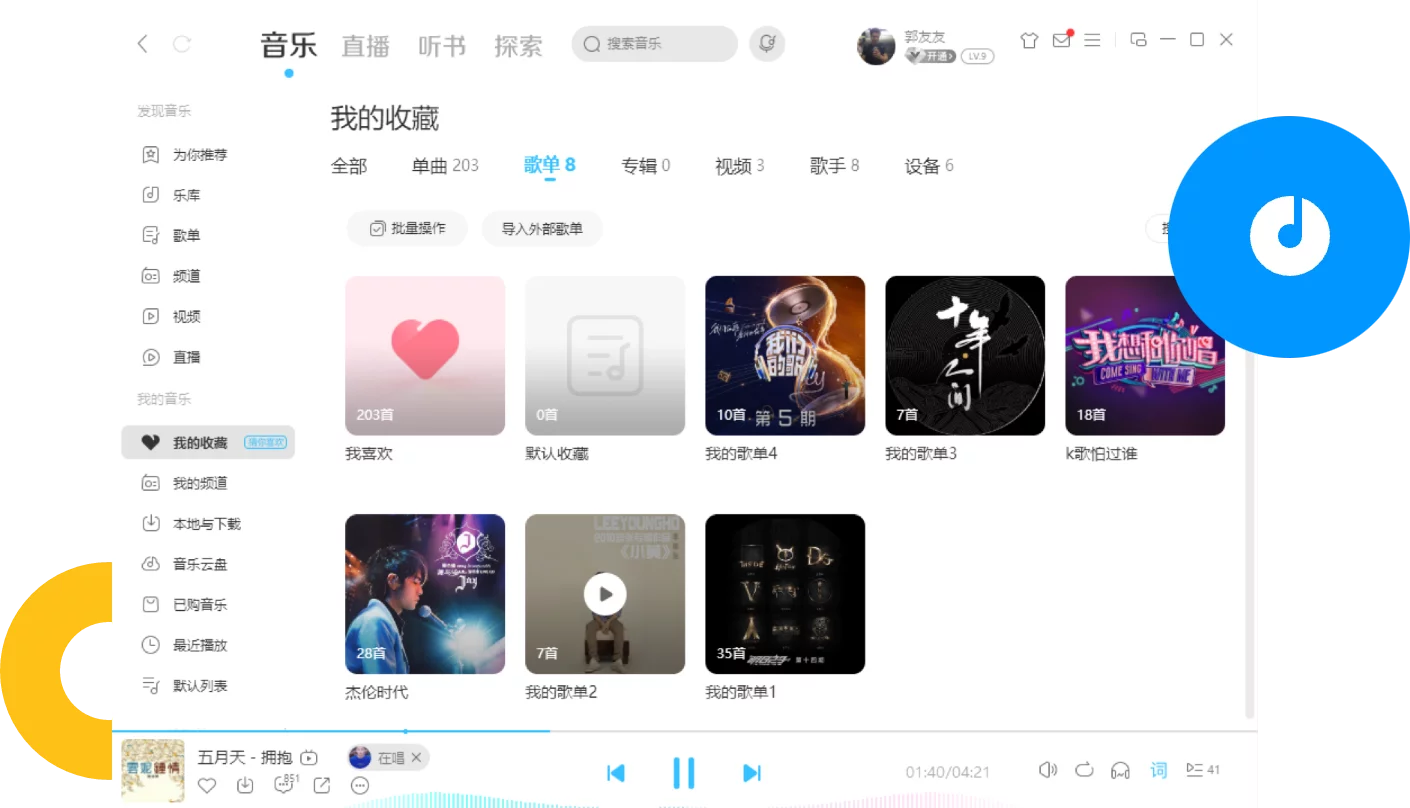Open the 我喜欢 playlist
1410x808 pixels.
click(425, 355)
